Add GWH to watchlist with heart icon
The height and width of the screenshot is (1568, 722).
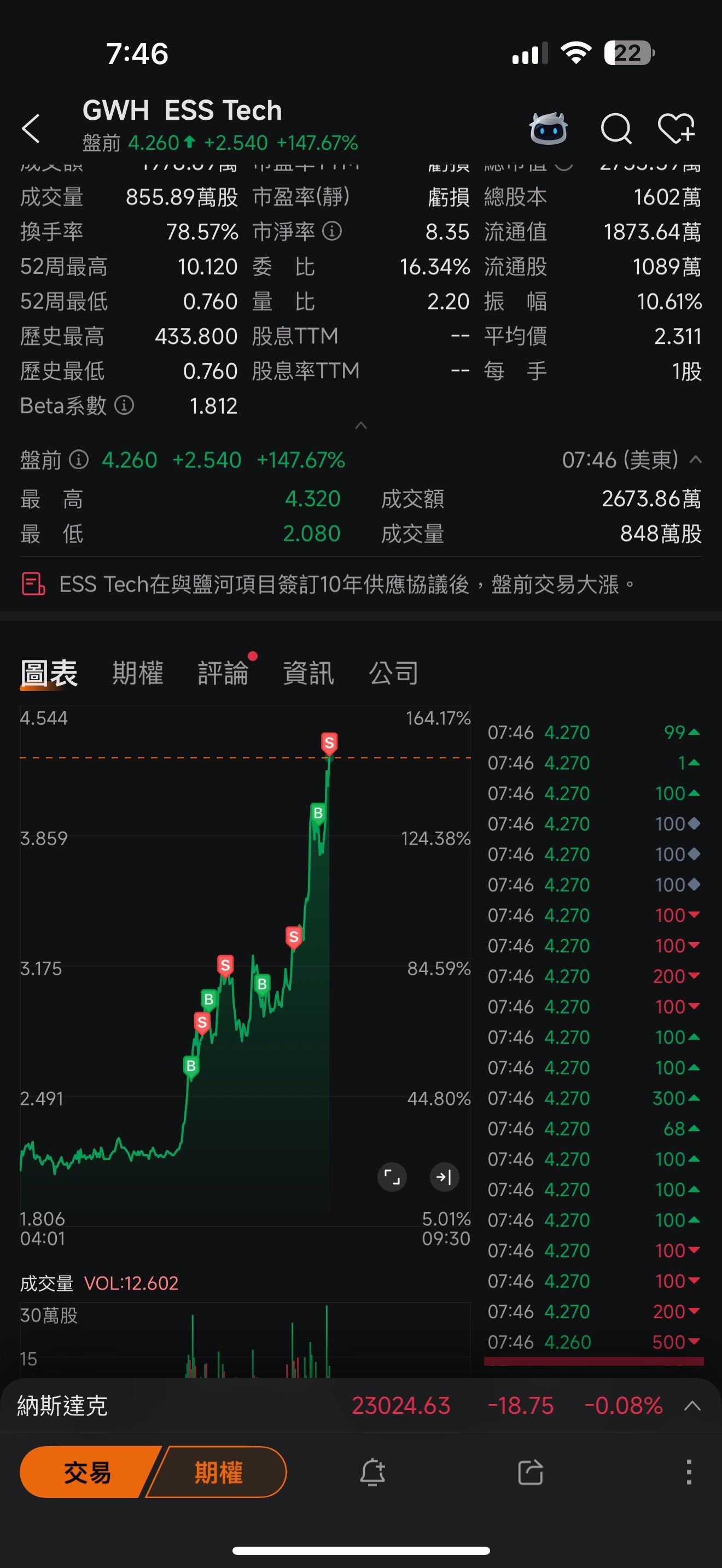[676, 128]
